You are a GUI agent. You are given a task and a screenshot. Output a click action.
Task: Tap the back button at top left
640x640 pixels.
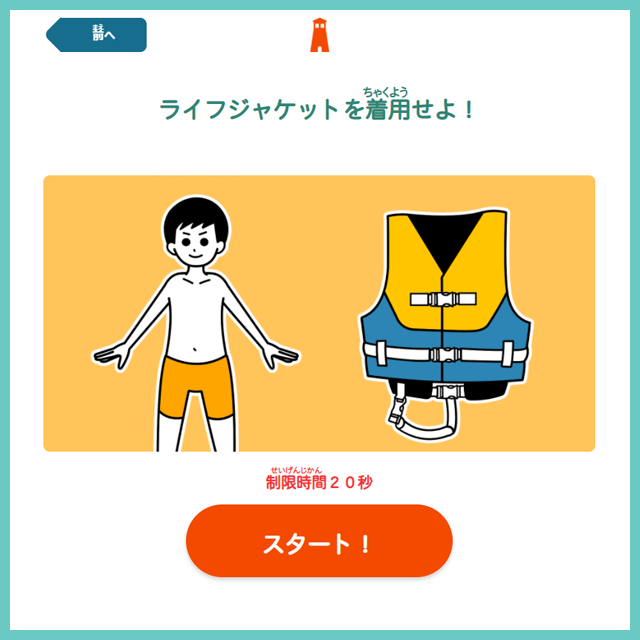pyautogui.click(x=97, y=35)
